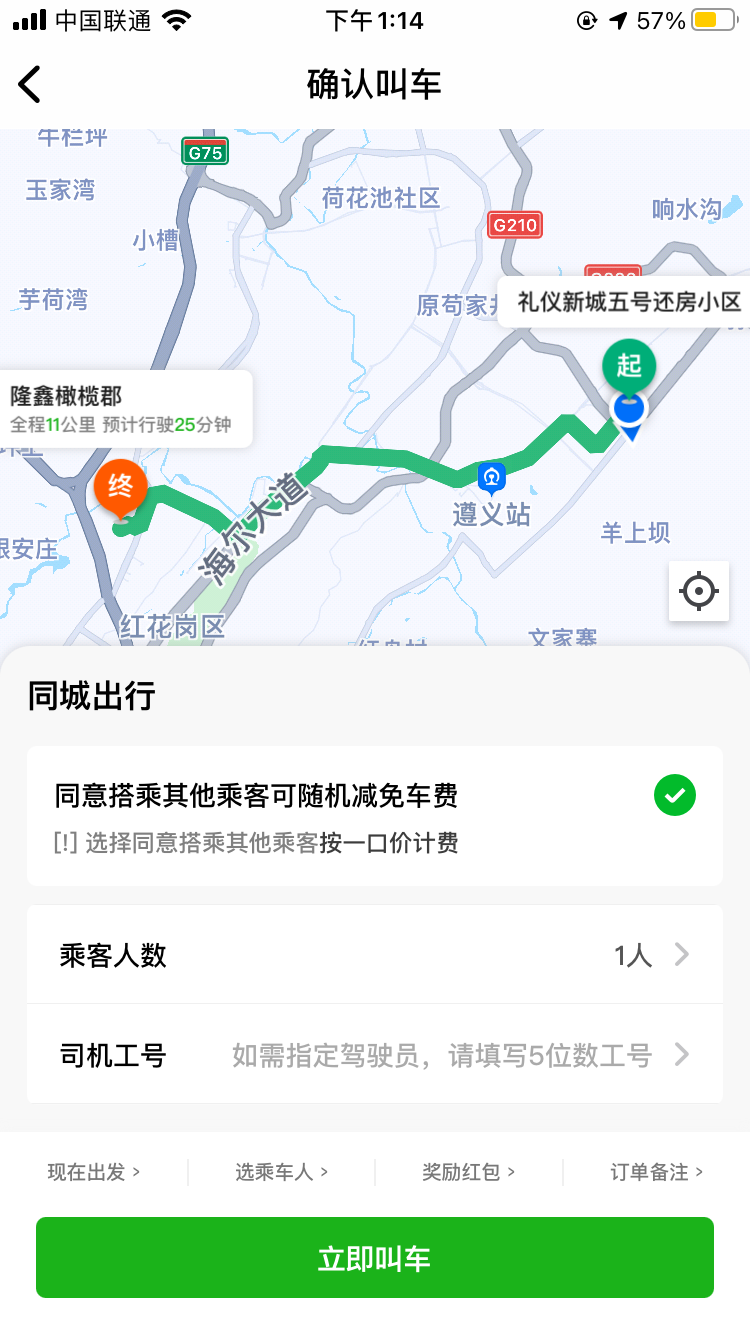The image size is (750, 1334).
Task: Tap the G75 highway shield on map
Action: tap(205, 151)
